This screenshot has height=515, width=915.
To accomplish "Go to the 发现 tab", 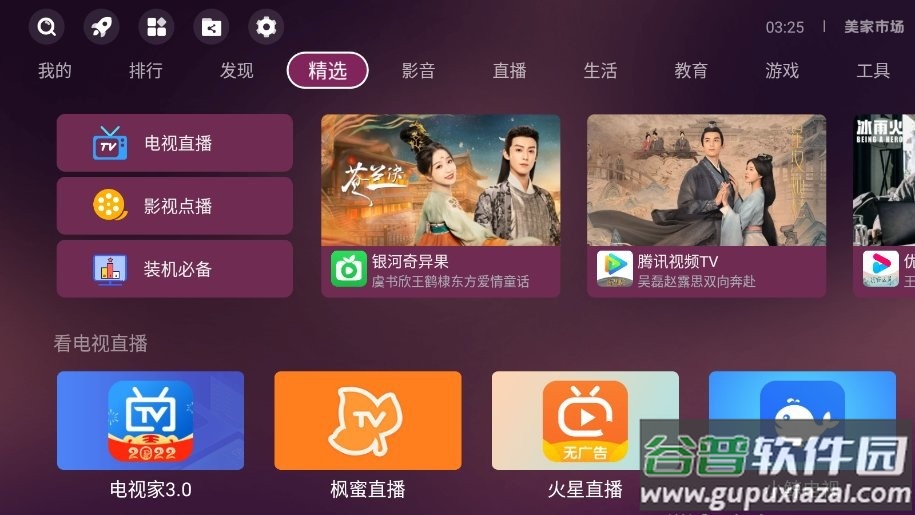I will point(237,71).
